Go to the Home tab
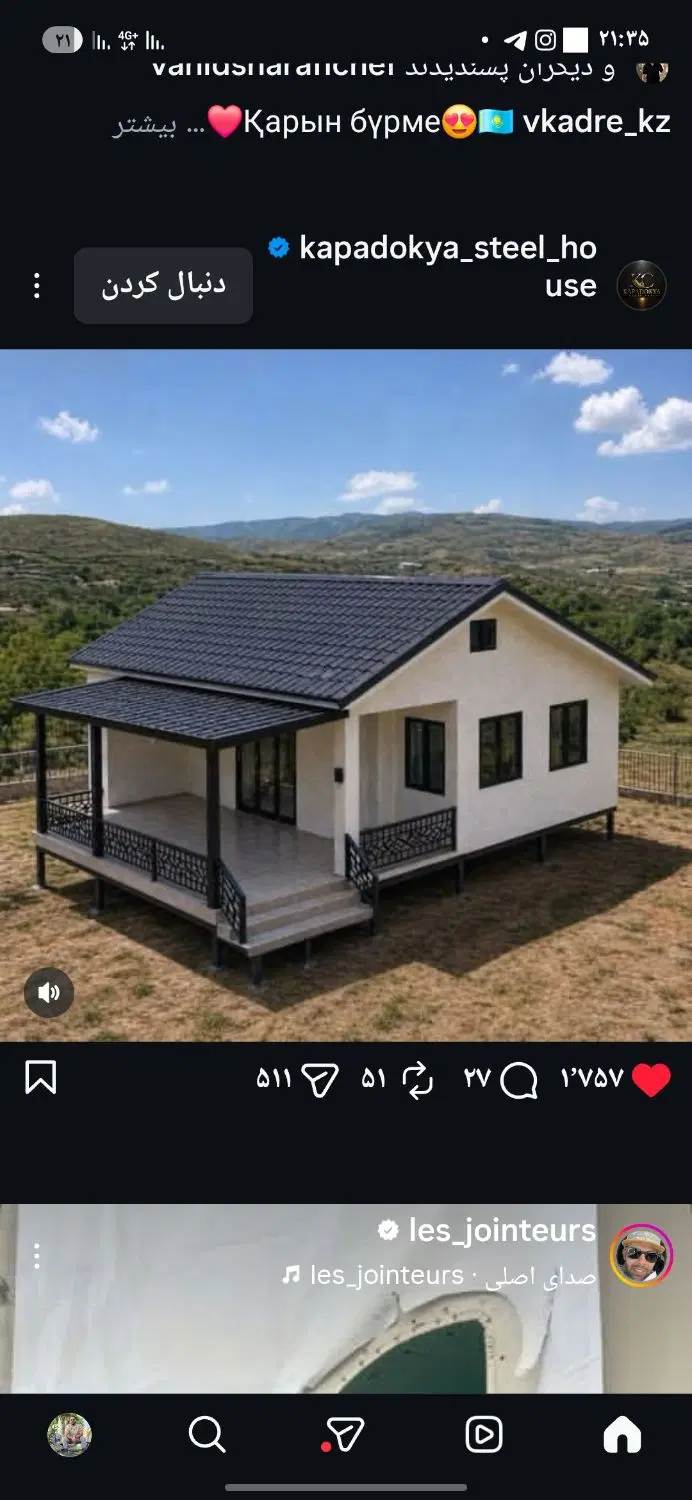 point(622,1435)
